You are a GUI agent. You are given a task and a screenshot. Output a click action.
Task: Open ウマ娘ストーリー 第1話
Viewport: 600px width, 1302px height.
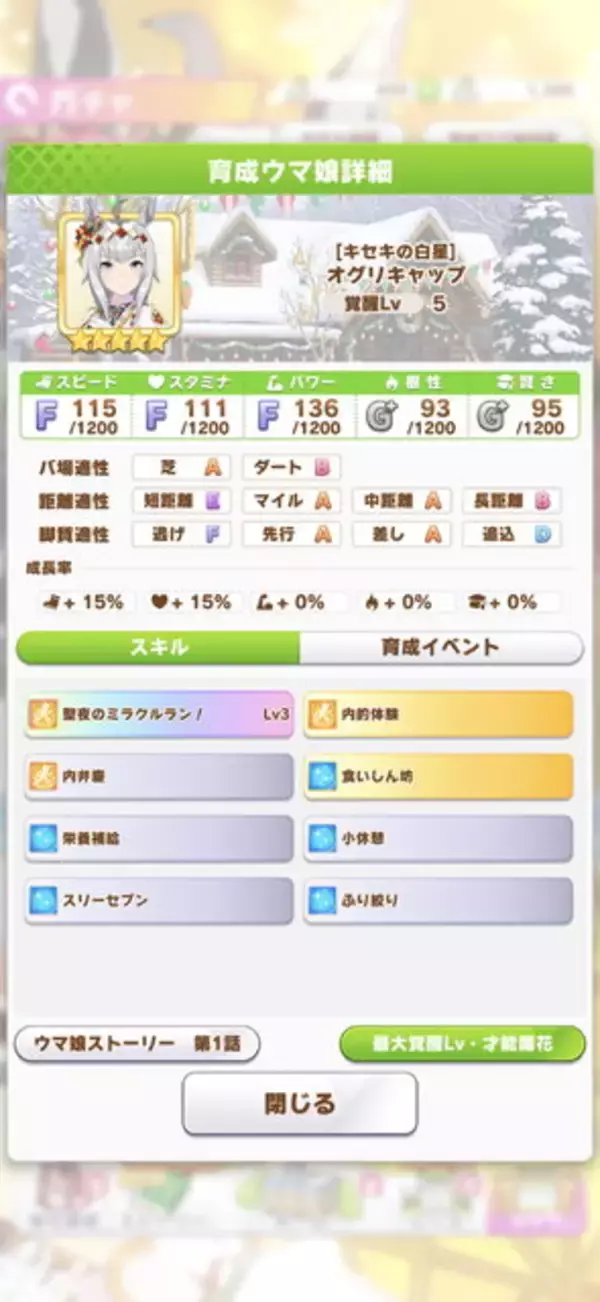coord(137,1043)
